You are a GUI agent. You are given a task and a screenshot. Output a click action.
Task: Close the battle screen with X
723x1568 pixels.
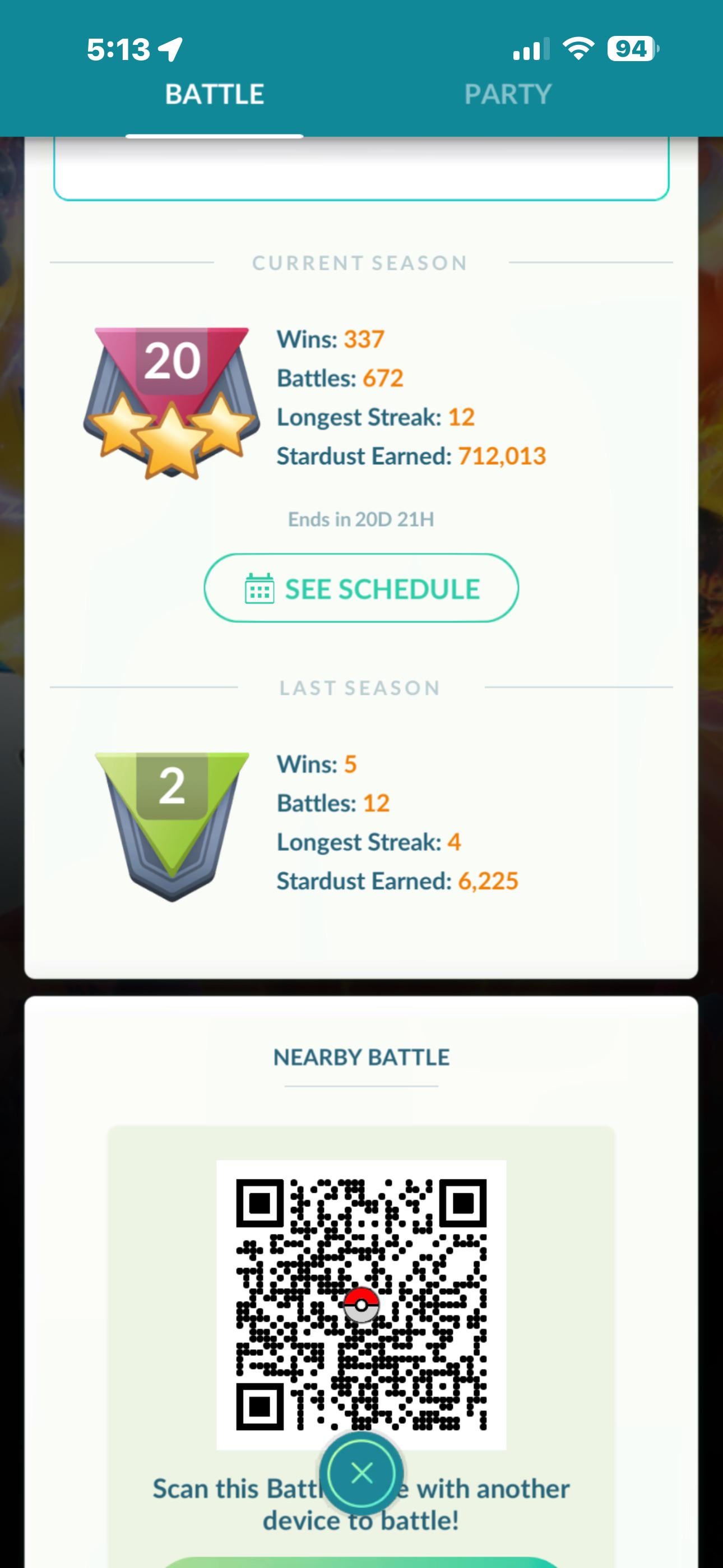[x=361, y=1474]
